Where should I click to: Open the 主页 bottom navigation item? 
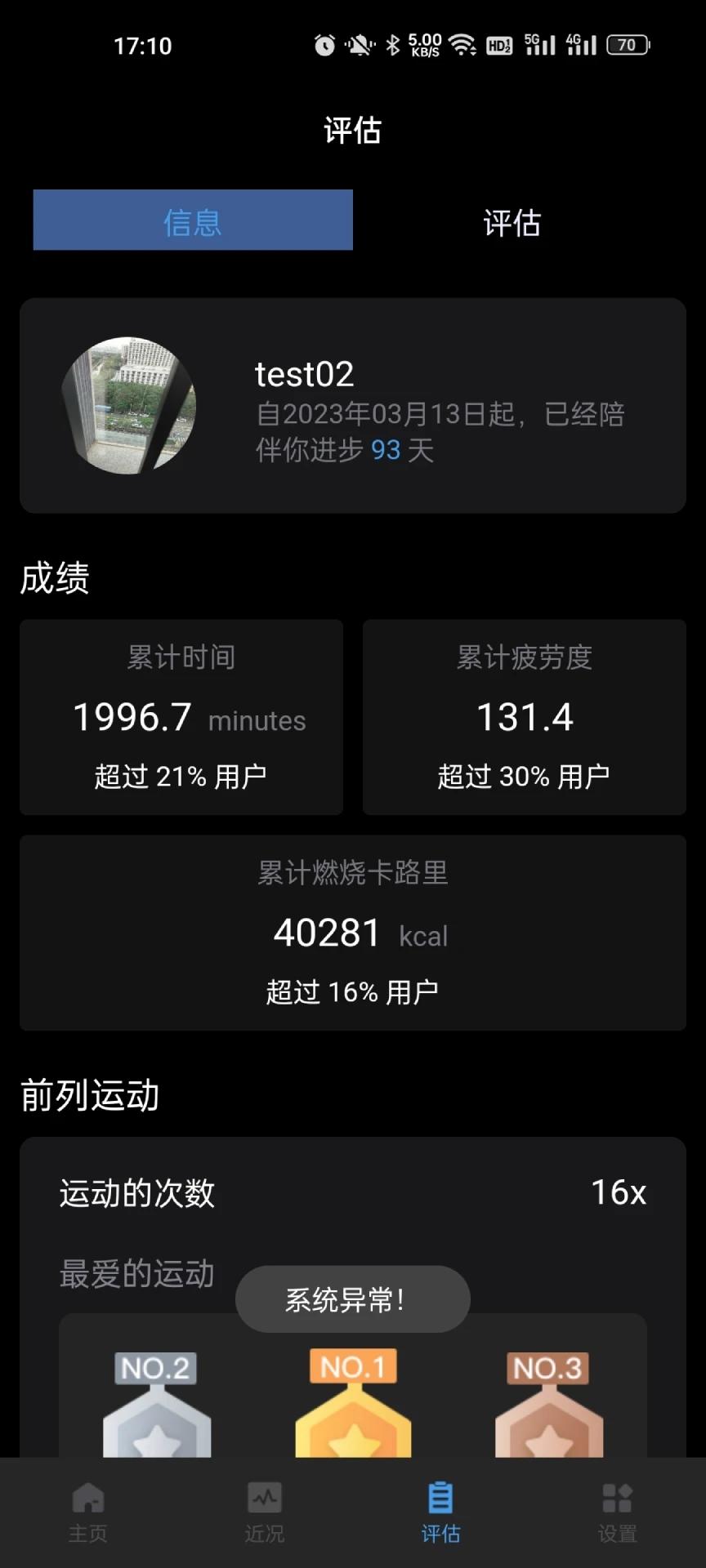88,1512
